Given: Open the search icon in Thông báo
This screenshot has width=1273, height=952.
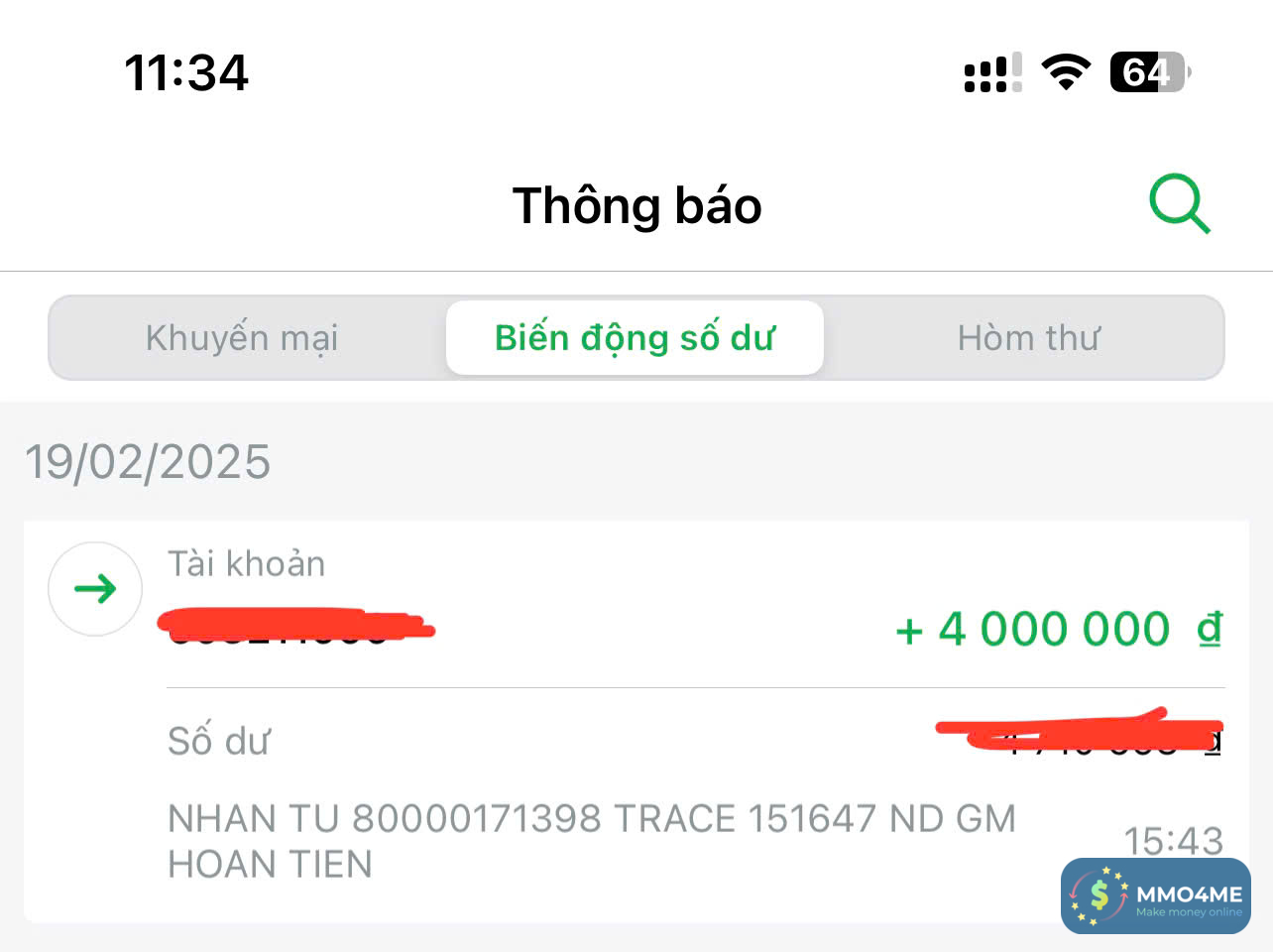Looking at the screenshot, I should (x=1179, y=204).
